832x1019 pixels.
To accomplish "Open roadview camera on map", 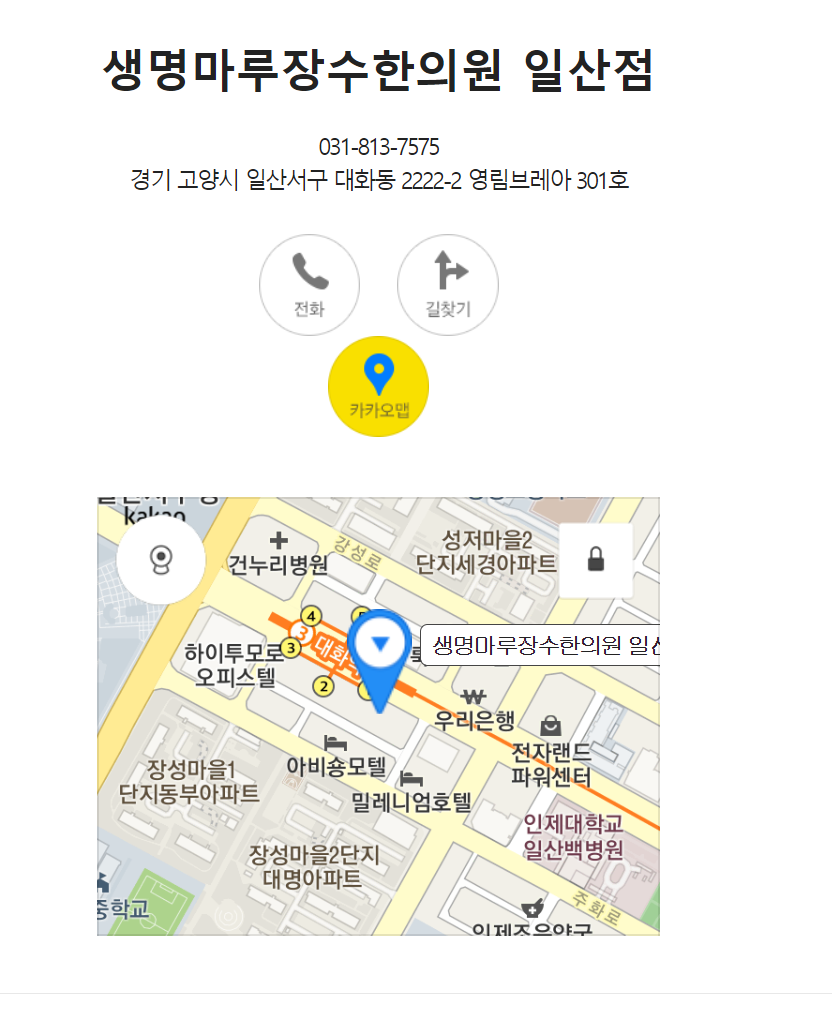I will [161, 560].
